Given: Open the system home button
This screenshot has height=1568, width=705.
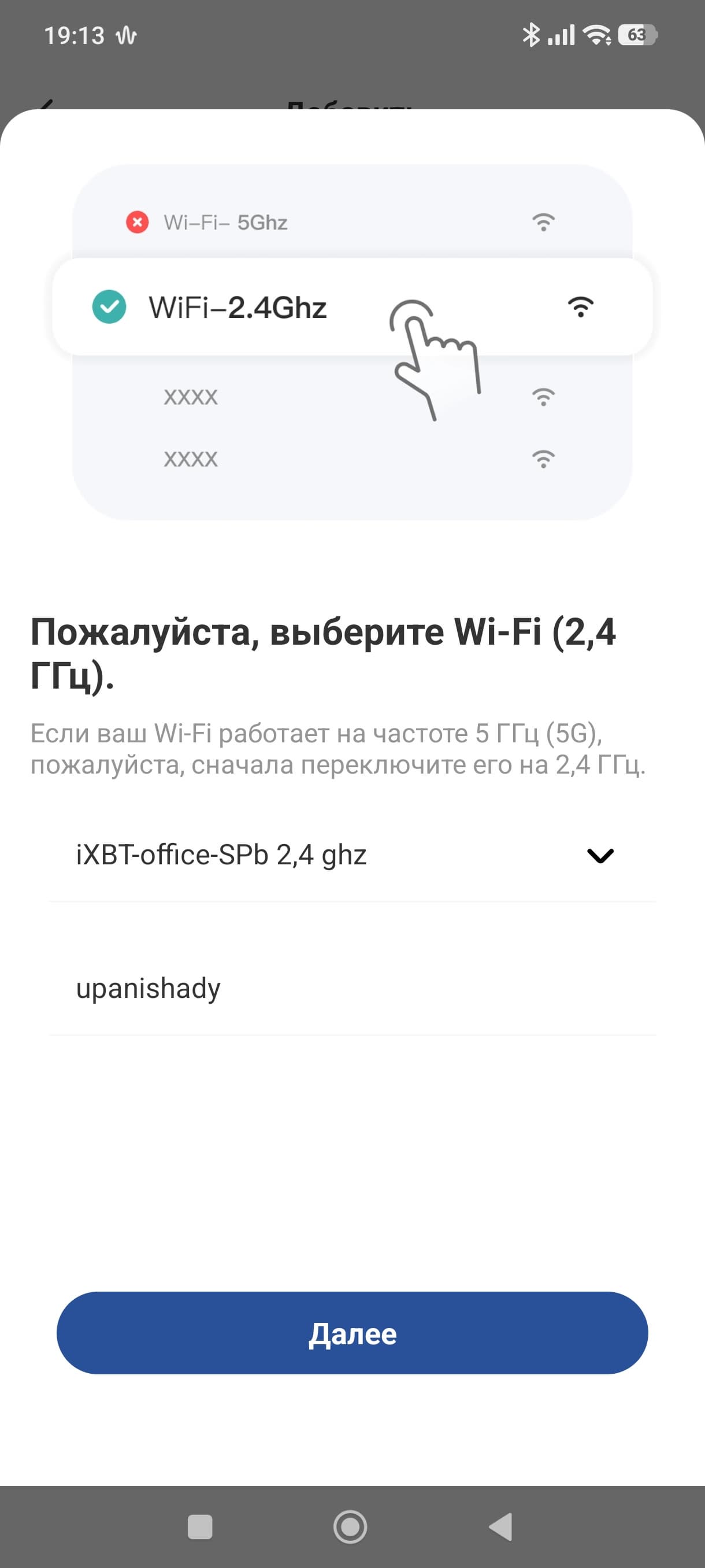Looking at the screenshot, I should tap(350, 1526).
